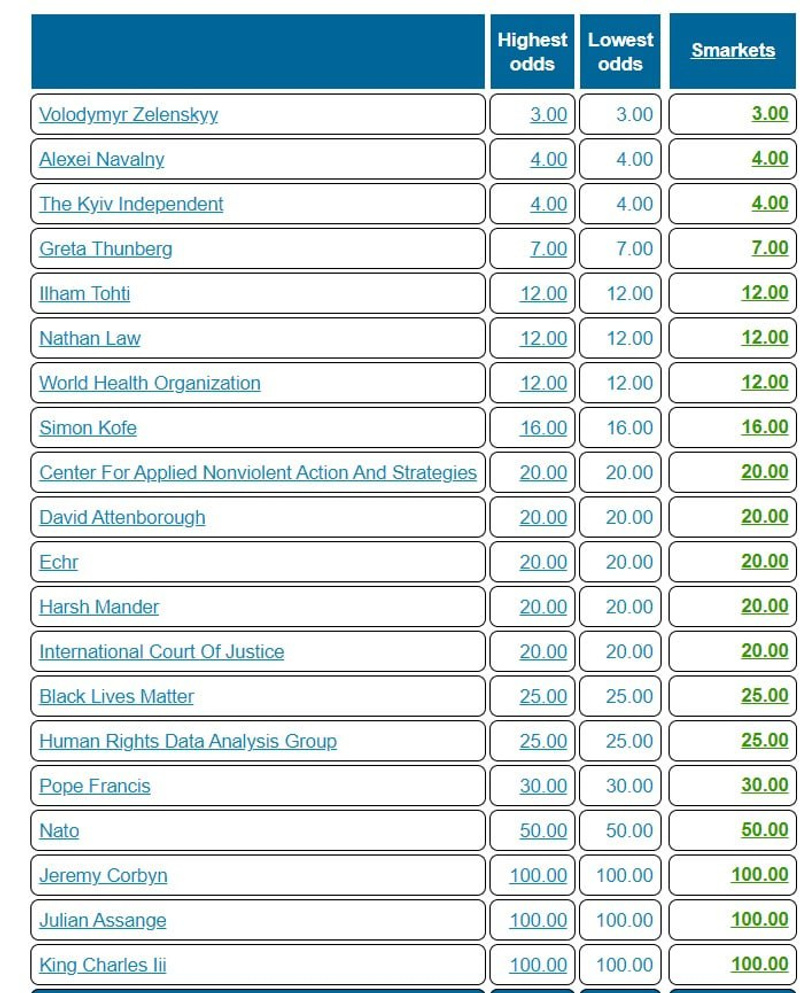Open Center For Applied Nonviolent Action And Strategies

(x=258, y=472)
